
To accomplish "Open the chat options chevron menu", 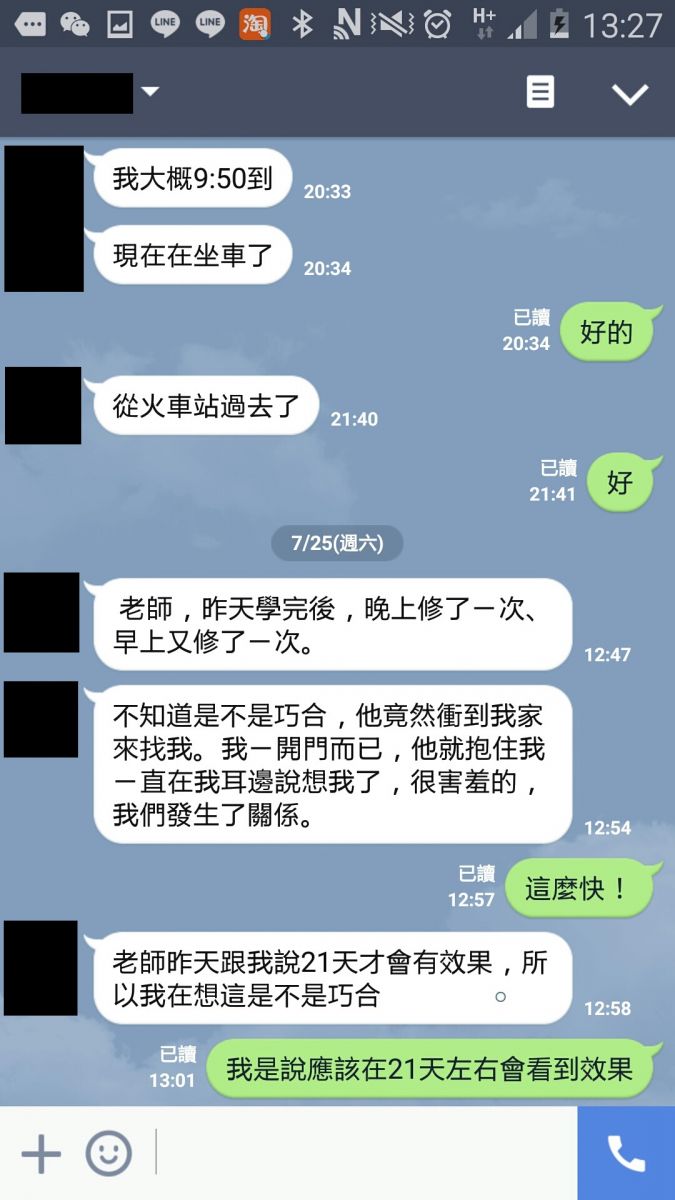I will tap(630, 94).
